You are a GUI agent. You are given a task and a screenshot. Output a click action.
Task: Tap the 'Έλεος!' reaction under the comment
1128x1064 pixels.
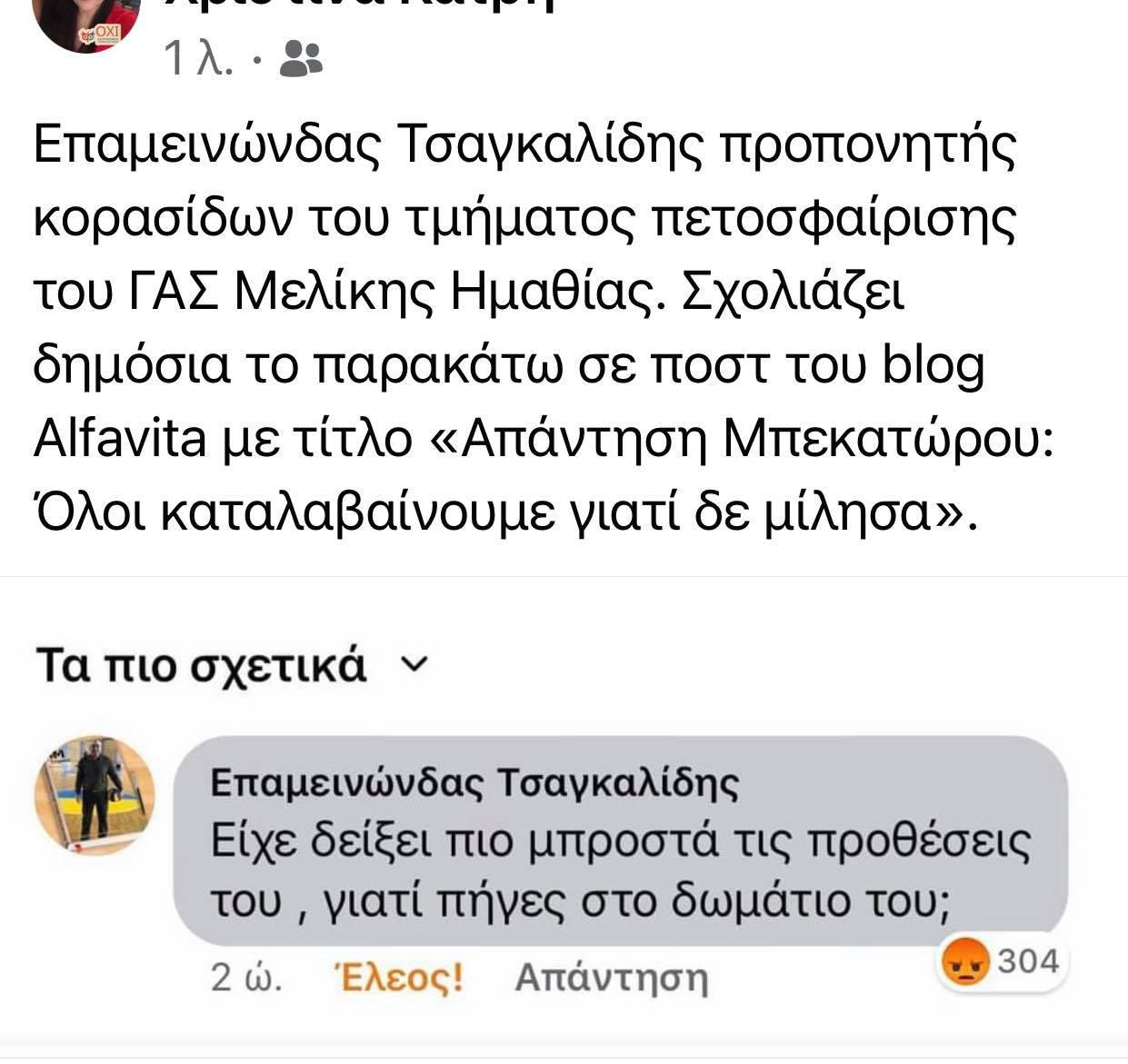click(399, 979)
